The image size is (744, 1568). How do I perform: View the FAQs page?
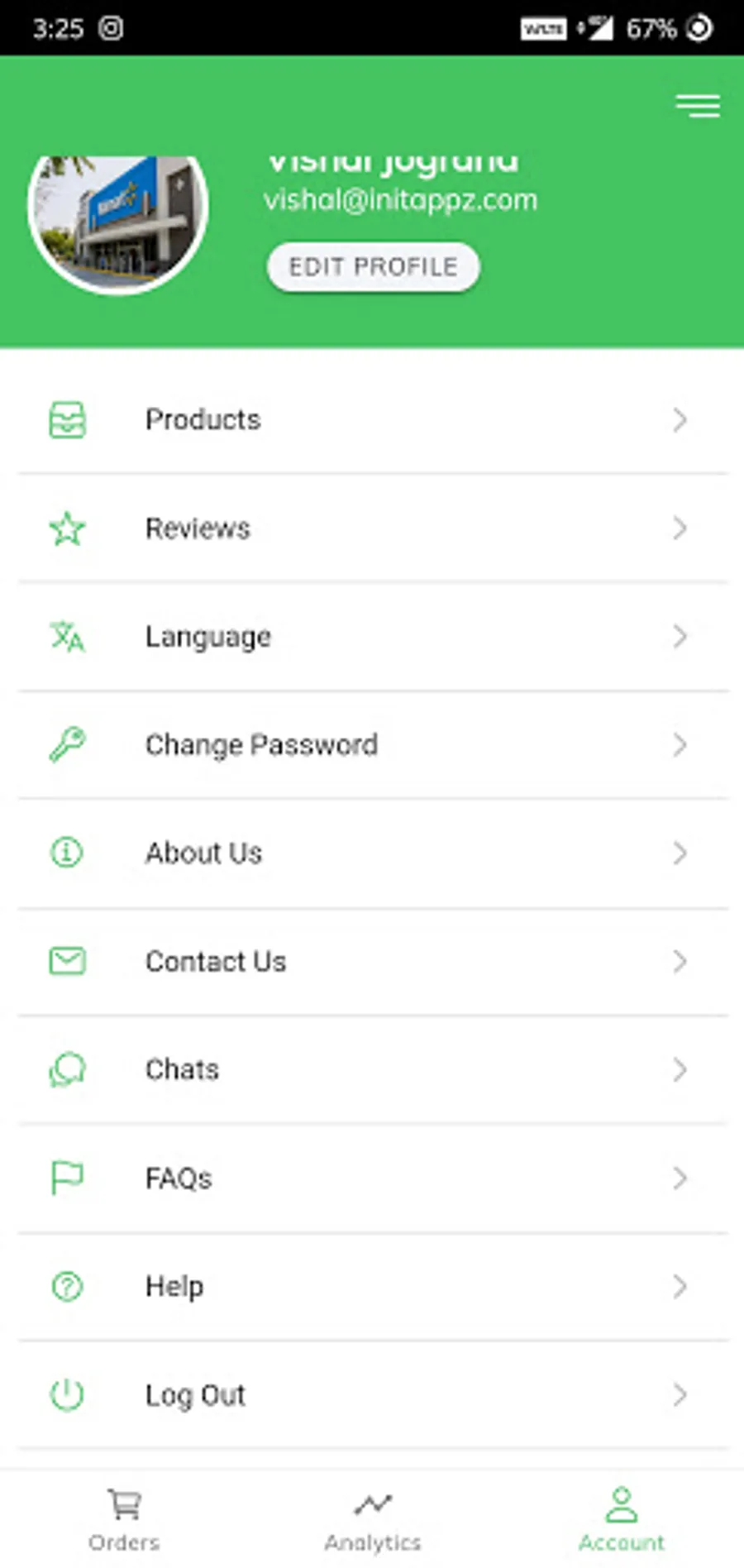pyautogui.click(x=372, y=1178)
